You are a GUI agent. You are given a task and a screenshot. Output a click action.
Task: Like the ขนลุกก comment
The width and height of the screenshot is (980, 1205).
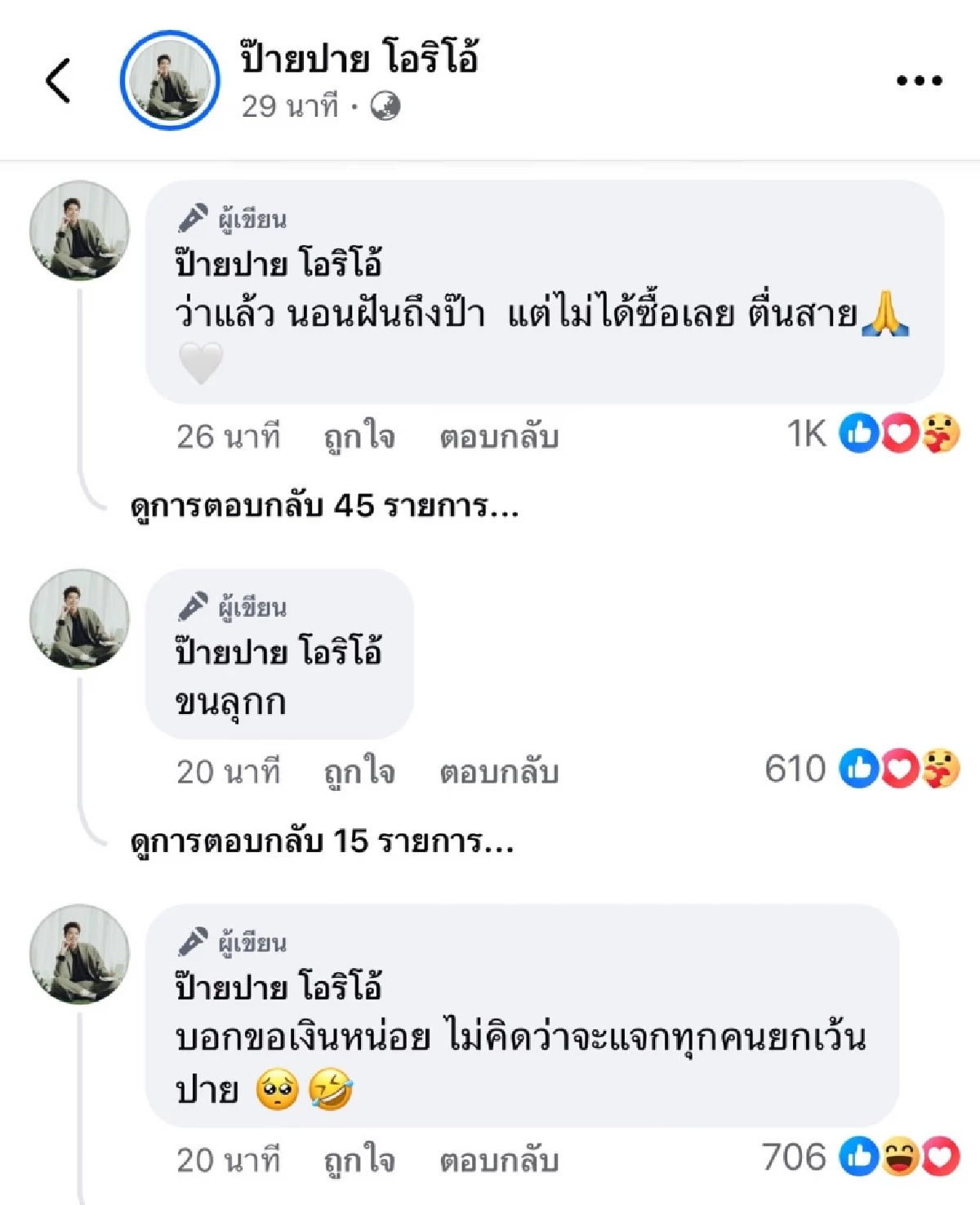coord(359,772)
